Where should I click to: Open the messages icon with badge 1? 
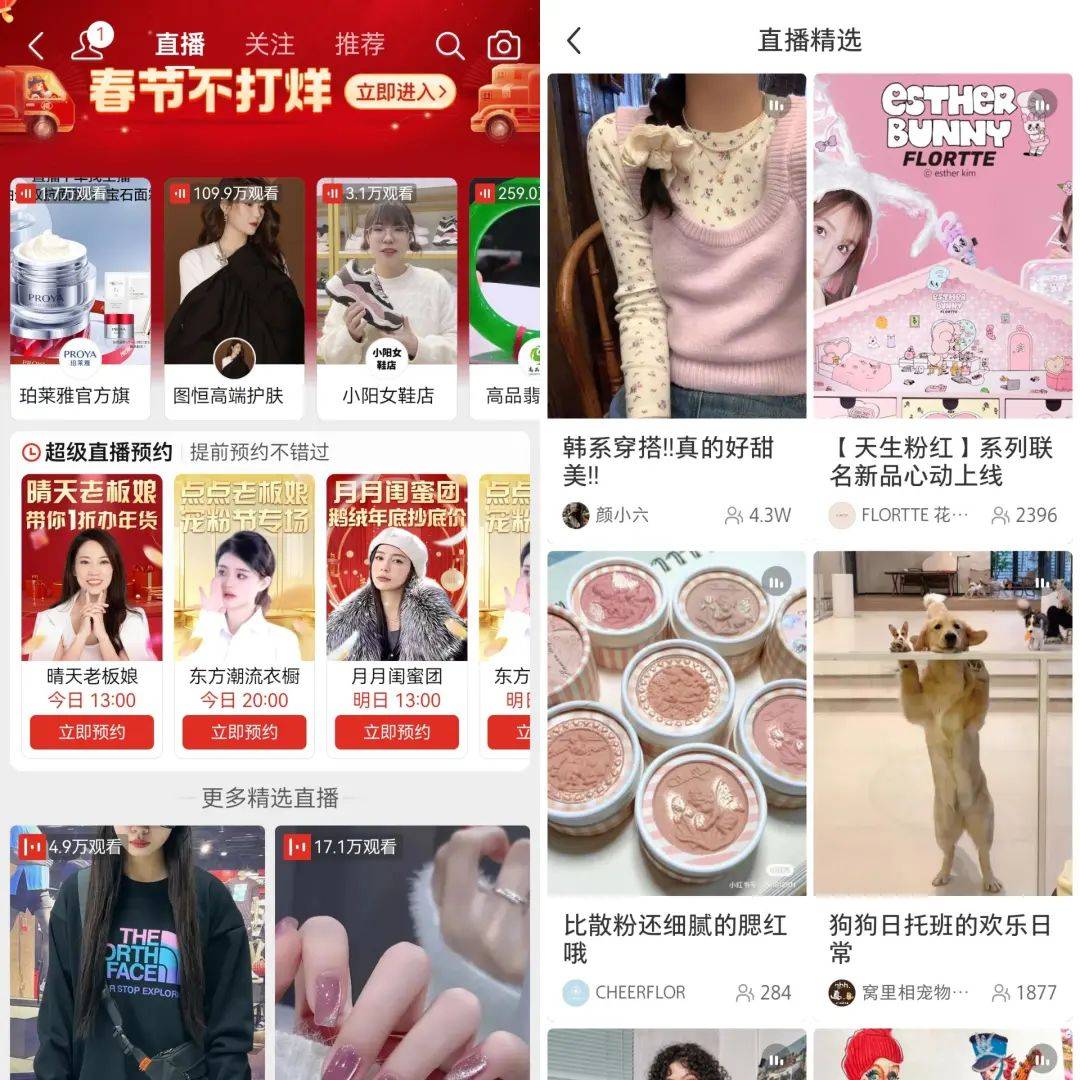88,45
